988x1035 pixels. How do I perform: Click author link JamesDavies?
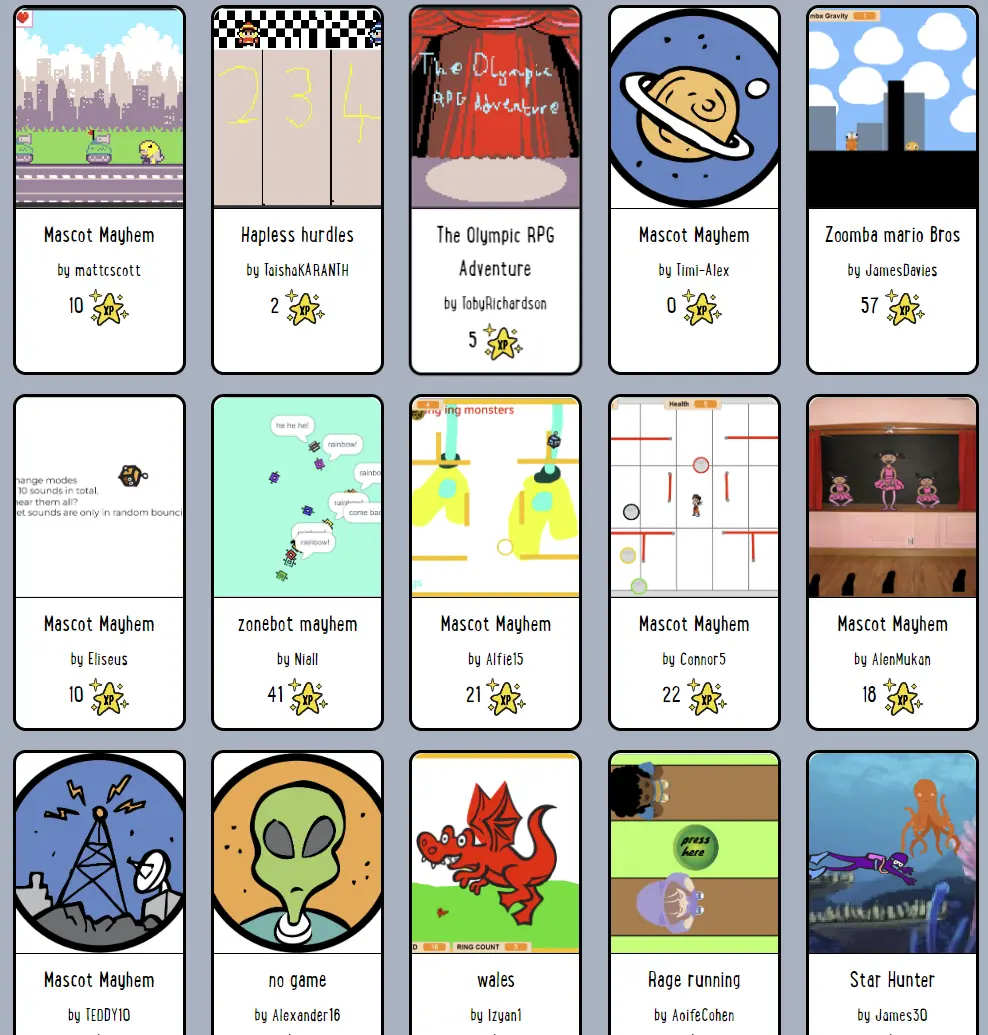[892, 270]
